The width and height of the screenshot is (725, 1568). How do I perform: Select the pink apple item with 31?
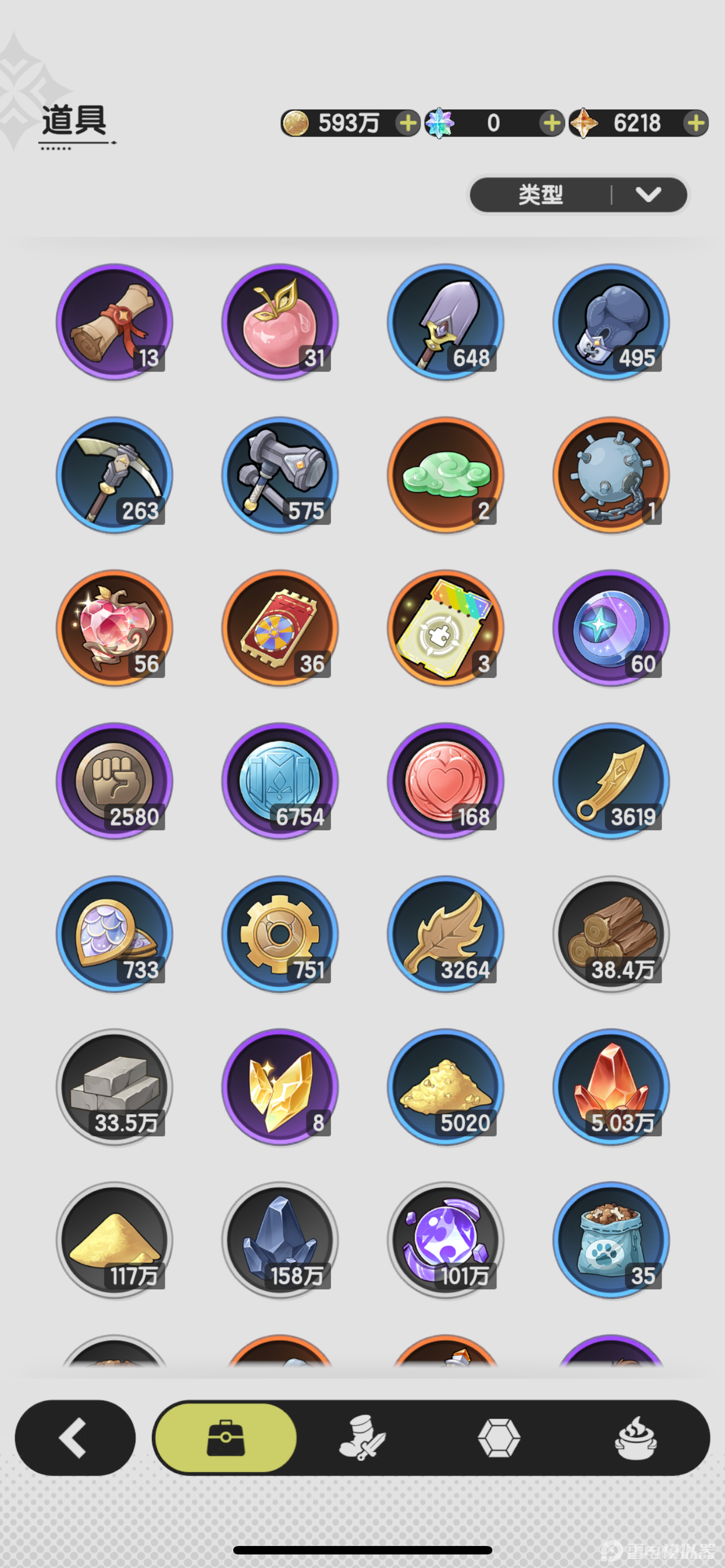[x=280, y=322]
